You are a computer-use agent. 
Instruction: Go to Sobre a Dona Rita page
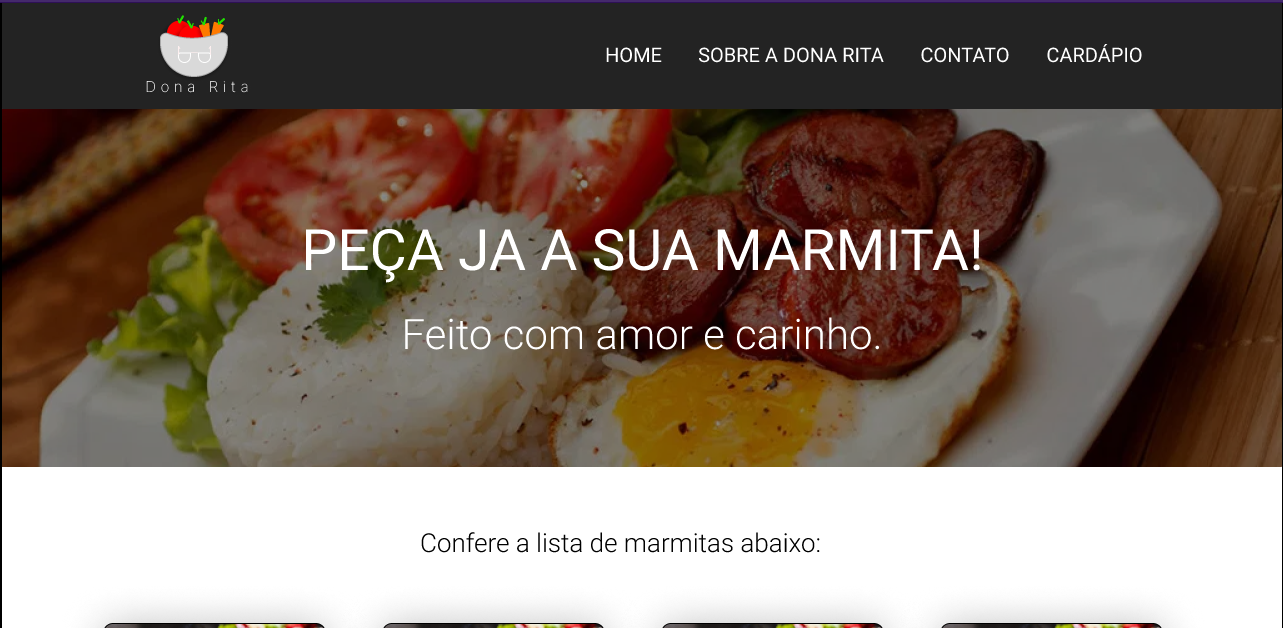pyautogui.click(x=790, y=55)
